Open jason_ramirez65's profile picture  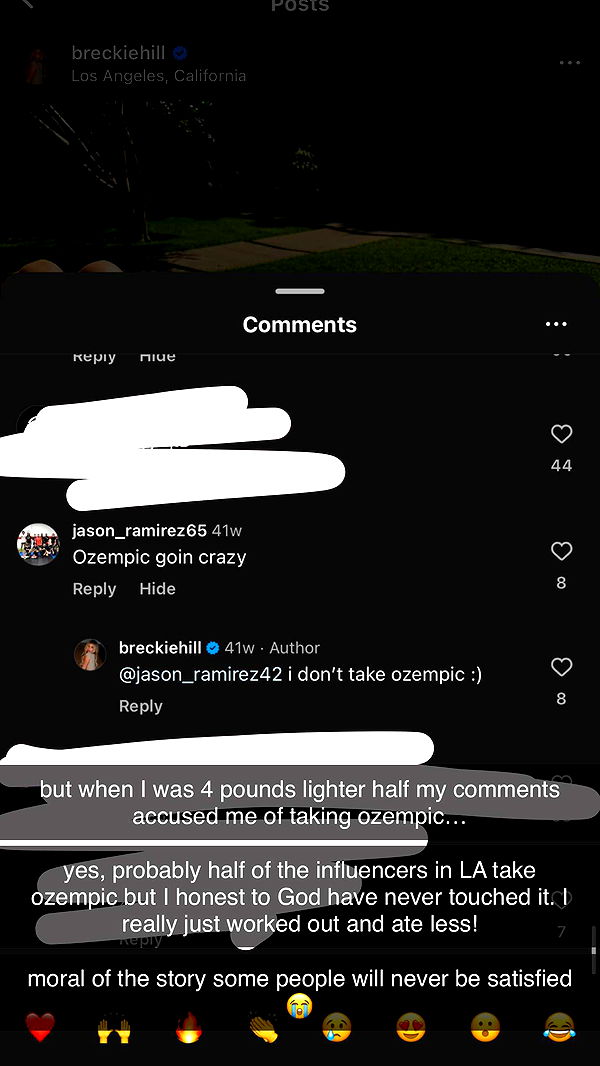coord(38,544)
